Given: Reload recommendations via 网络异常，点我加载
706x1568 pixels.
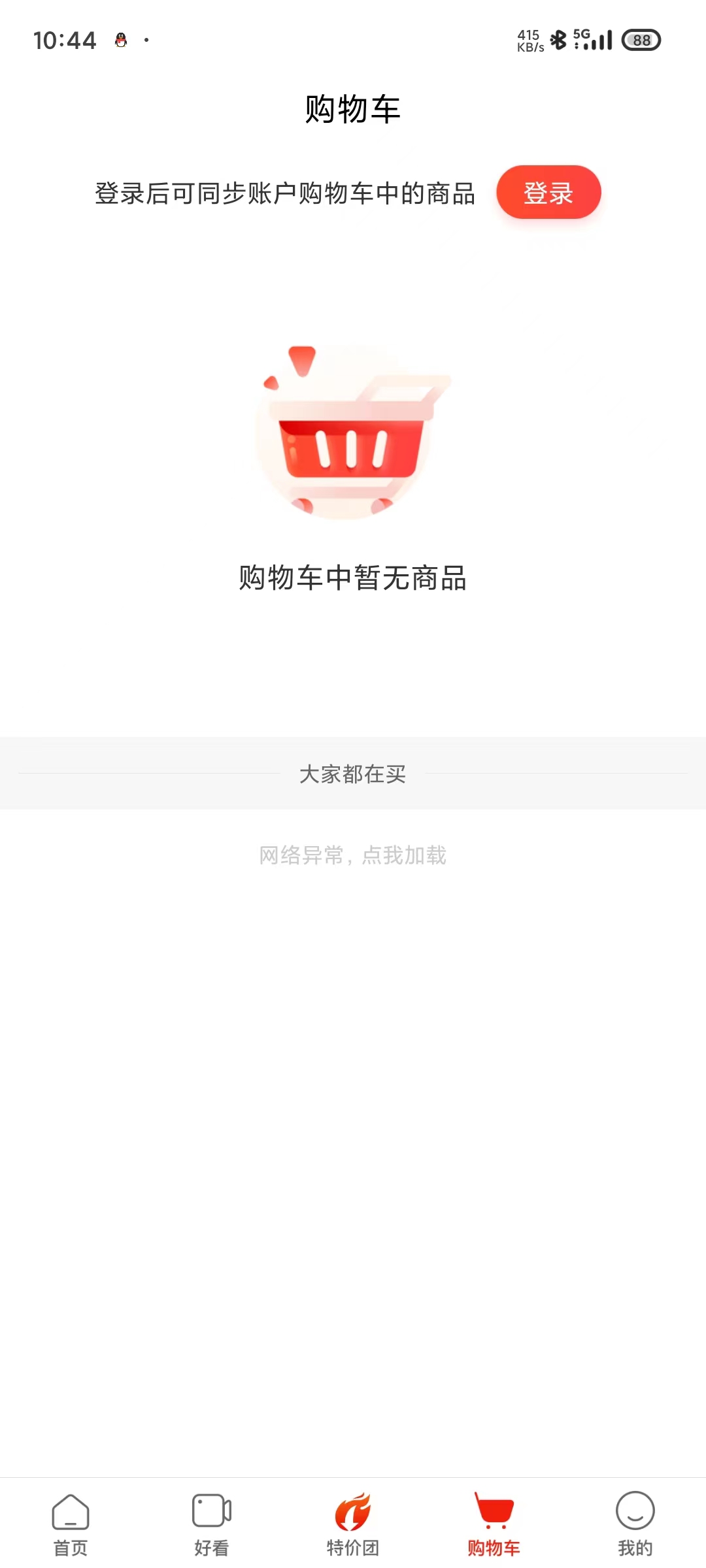Looking at the screenshot, I should coord(353,855).
